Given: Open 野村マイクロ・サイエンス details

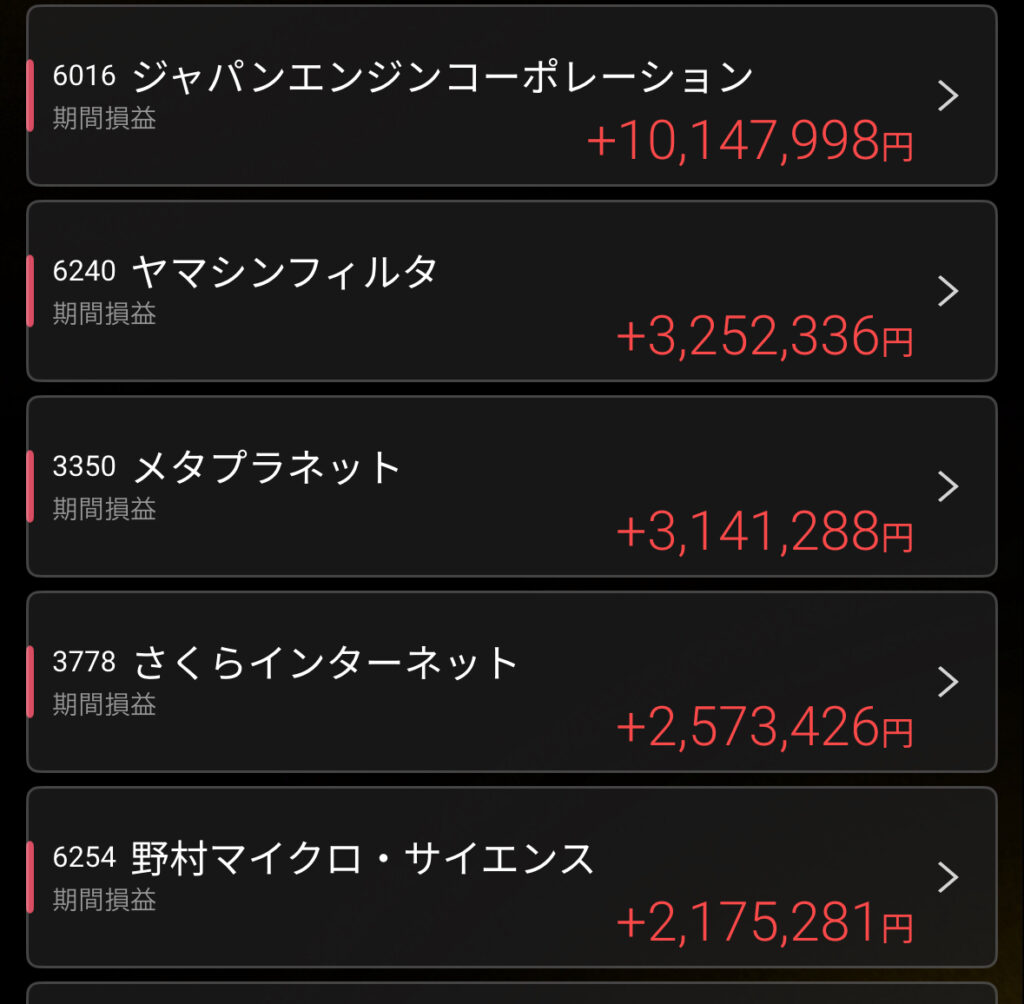Looking at the screenshot, I should (510, 878).
